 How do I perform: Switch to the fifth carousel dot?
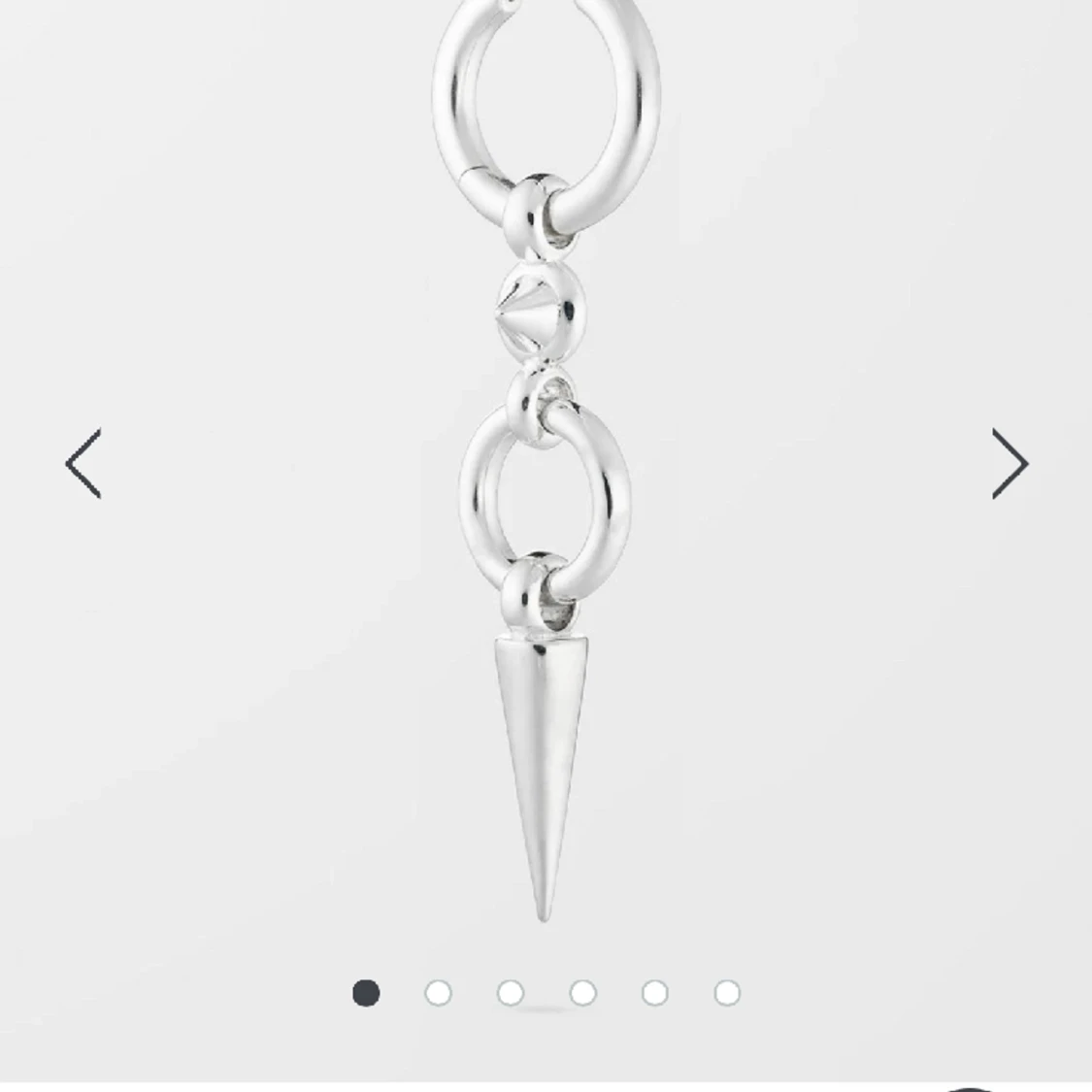(x=655, y=993)
